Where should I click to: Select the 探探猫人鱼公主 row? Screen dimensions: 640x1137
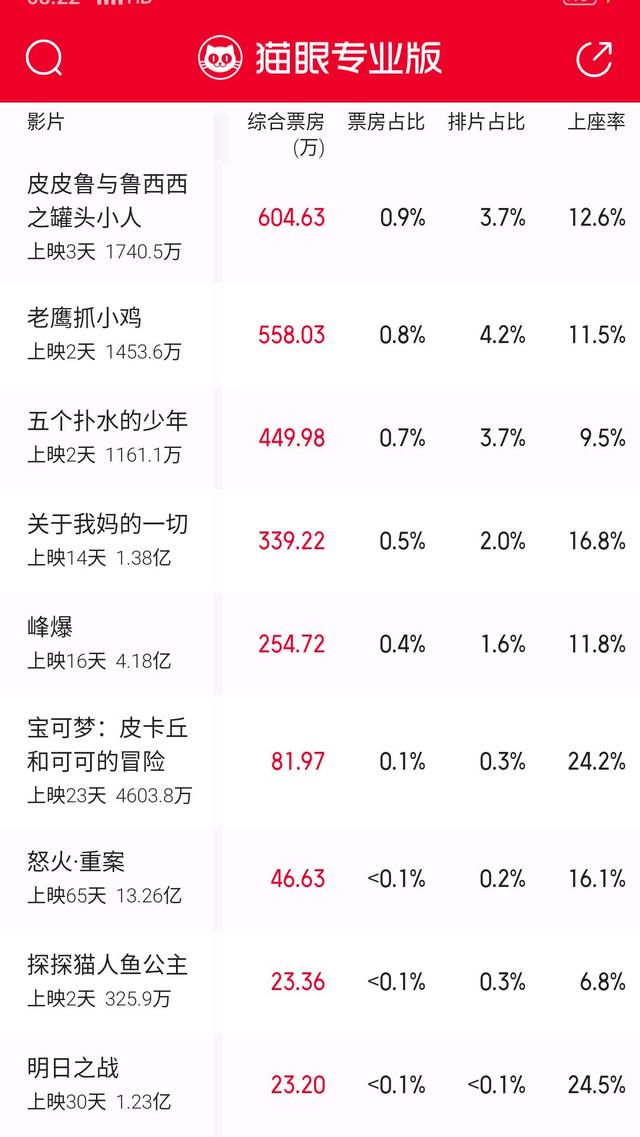pyautogui.click(x=320, y=982)
